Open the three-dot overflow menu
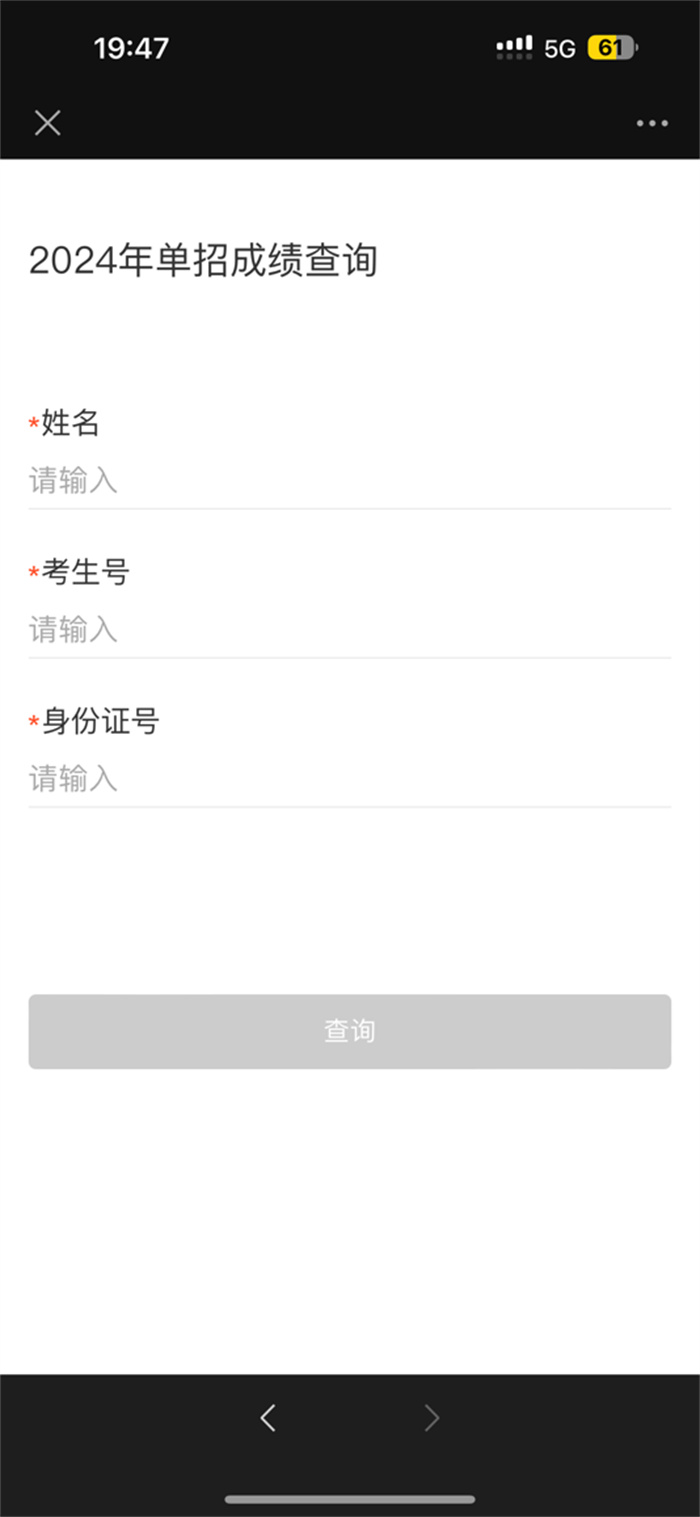The height and width of the screenshot is (1517, 700). 652,123
